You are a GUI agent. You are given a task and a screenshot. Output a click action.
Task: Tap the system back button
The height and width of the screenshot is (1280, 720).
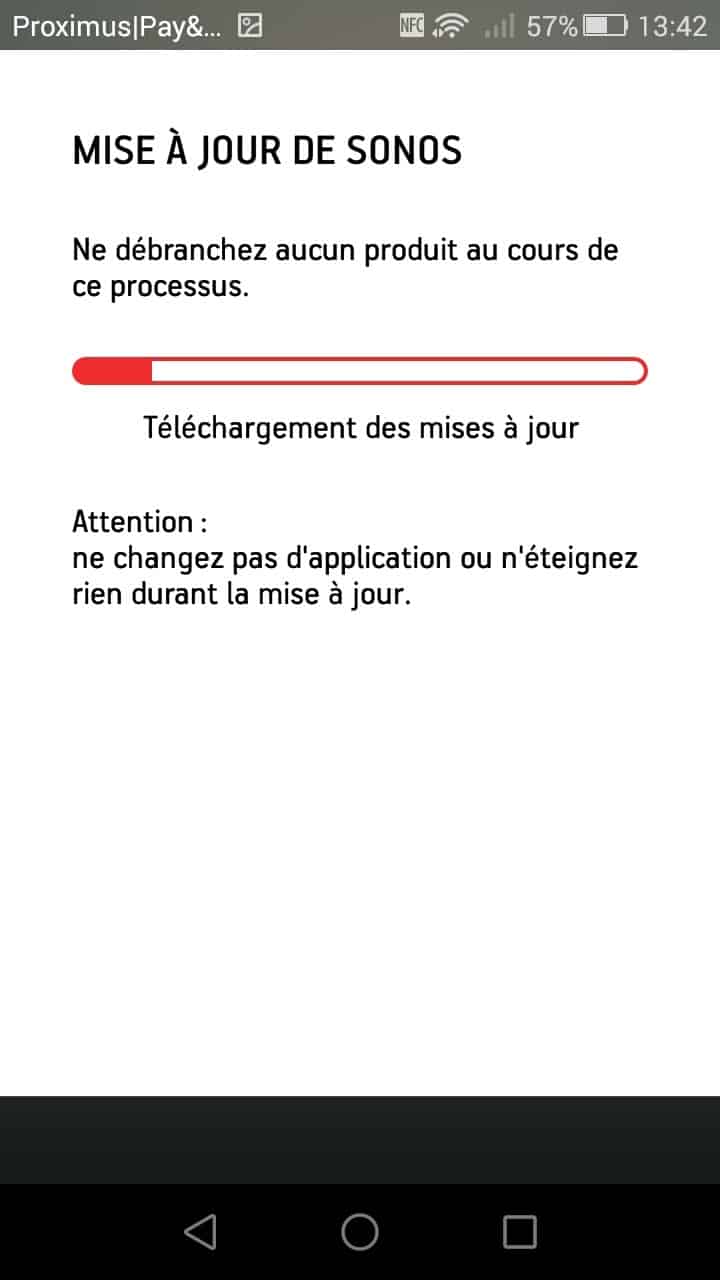201,1232
